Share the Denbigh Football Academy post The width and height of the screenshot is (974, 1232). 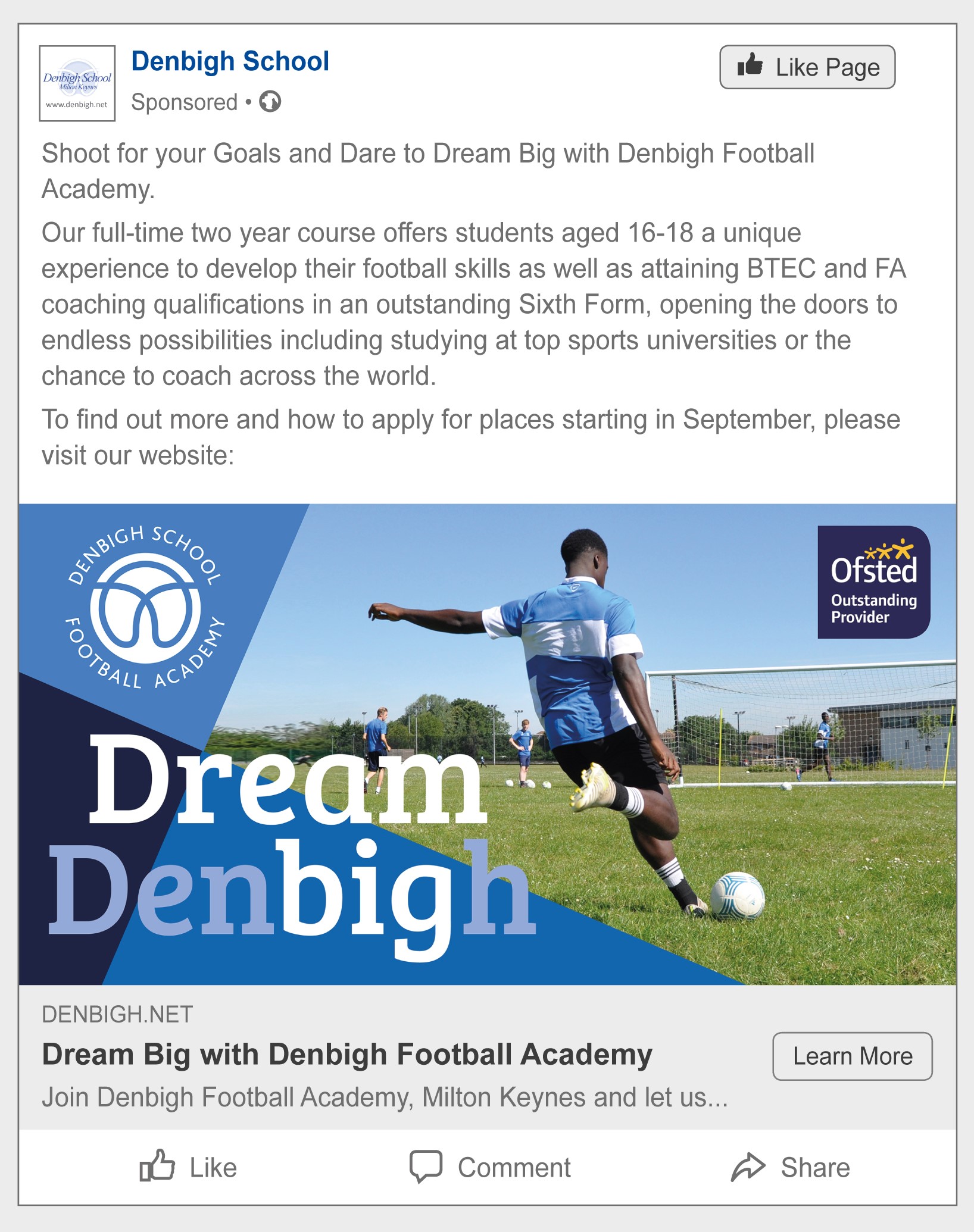[790, 1167]
